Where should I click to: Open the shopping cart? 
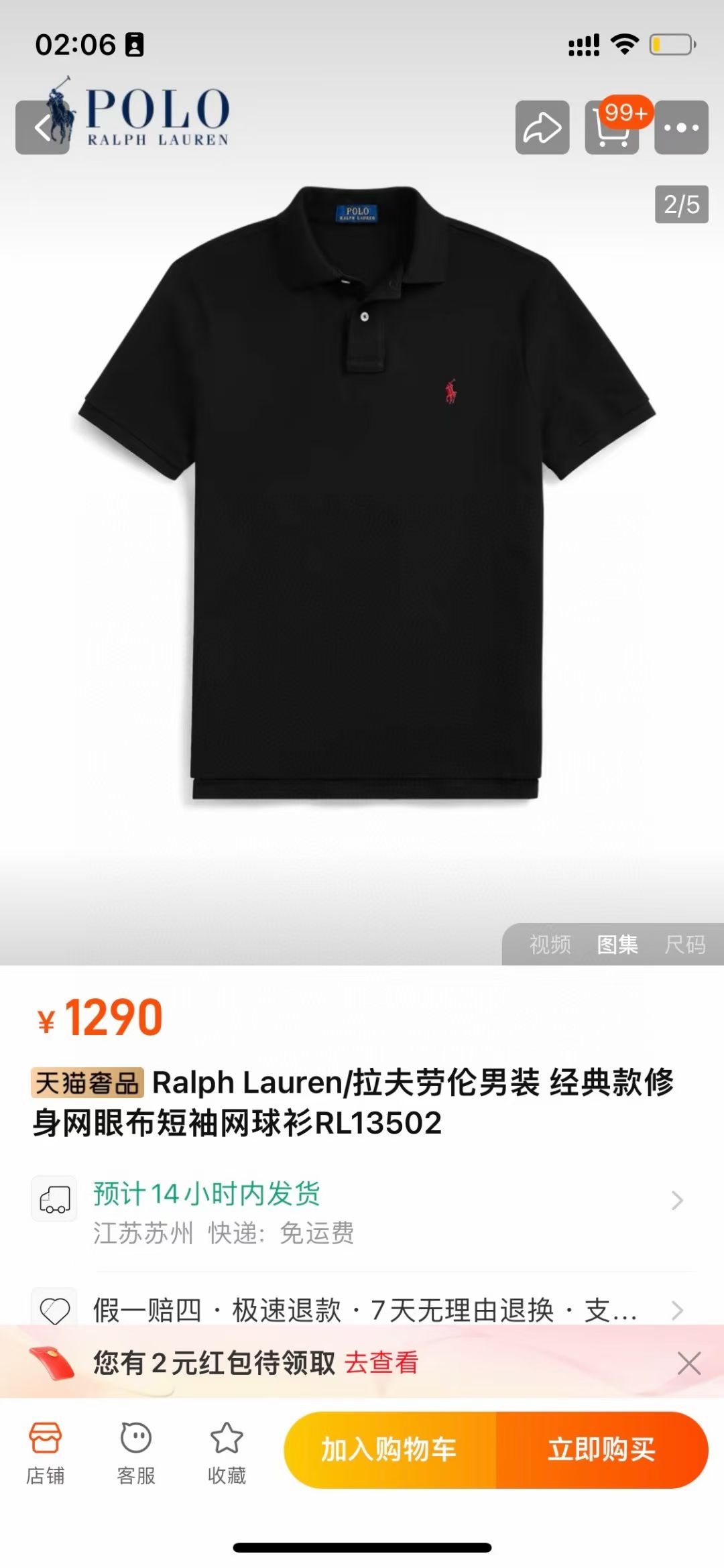[x=611, y=127]
